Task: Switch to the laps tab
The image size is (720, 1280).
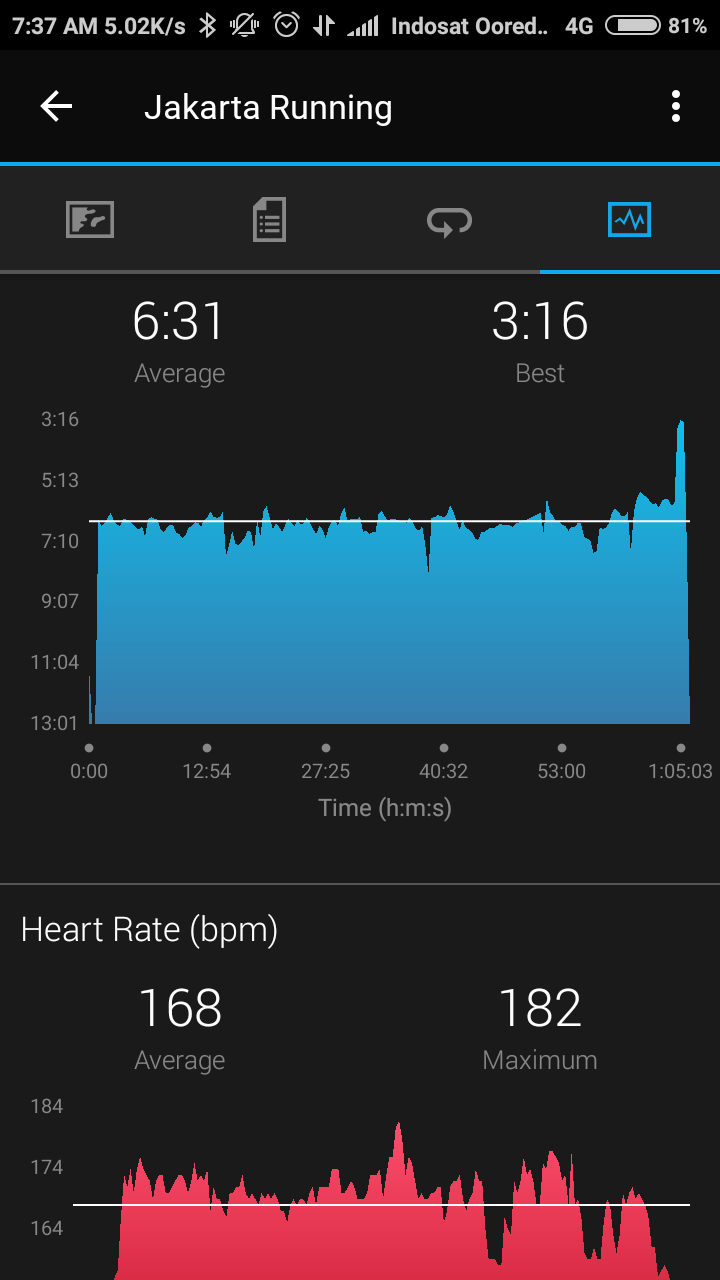Action: point(449,219)
